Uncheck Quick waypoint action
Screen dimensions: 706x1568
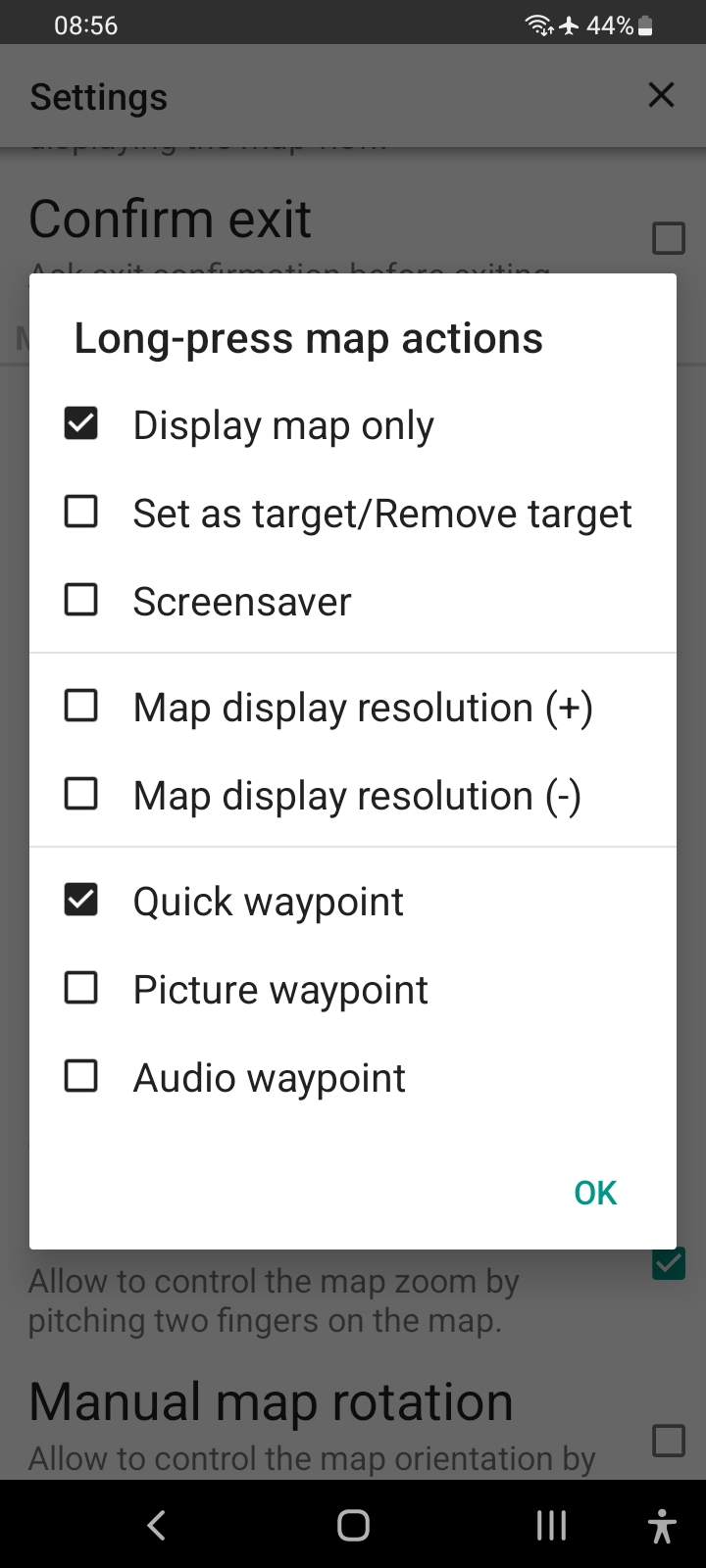[80, 900]
